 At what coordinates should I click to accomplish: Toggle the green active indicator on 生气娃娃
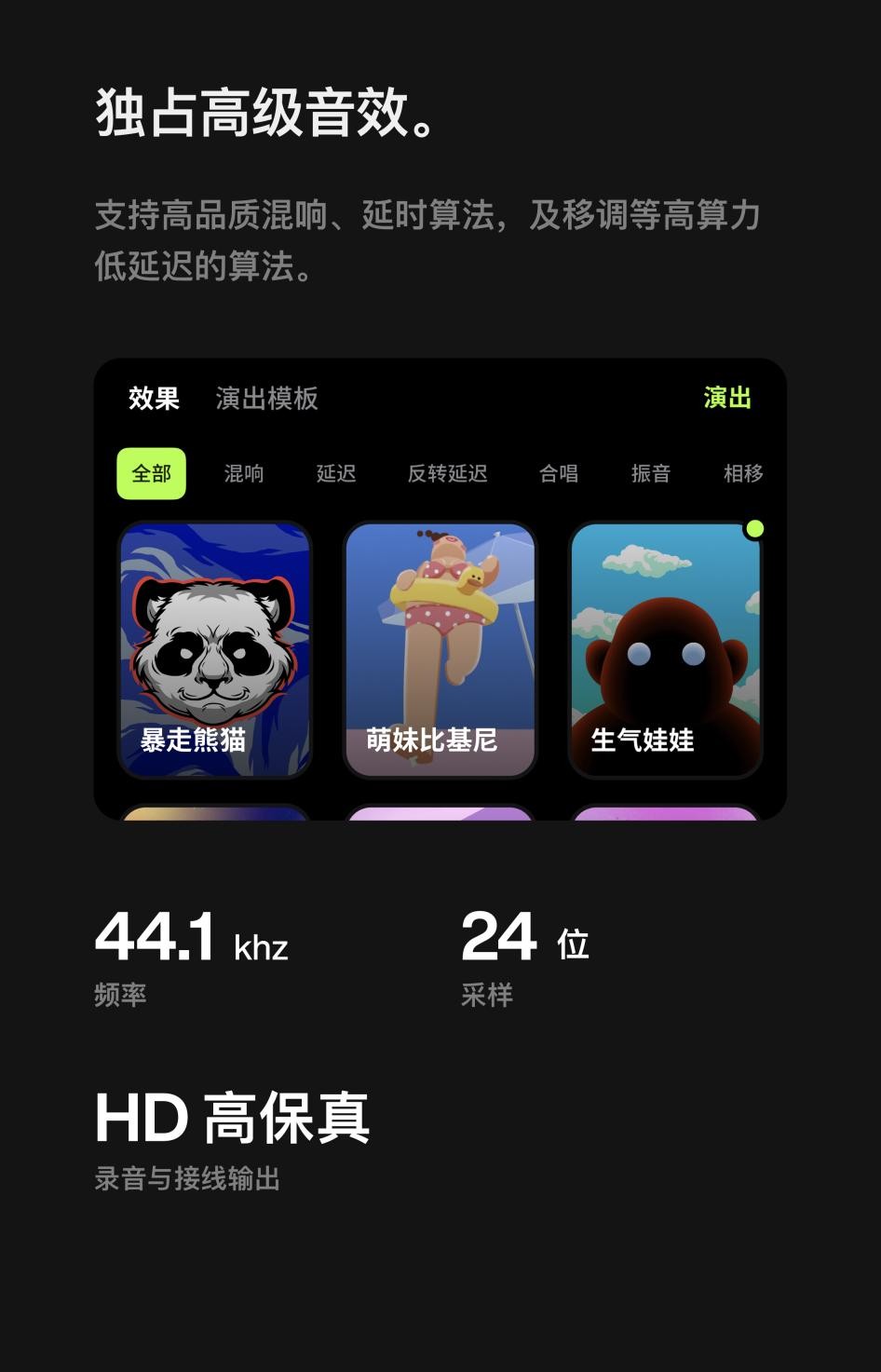[x=754, y=528]
